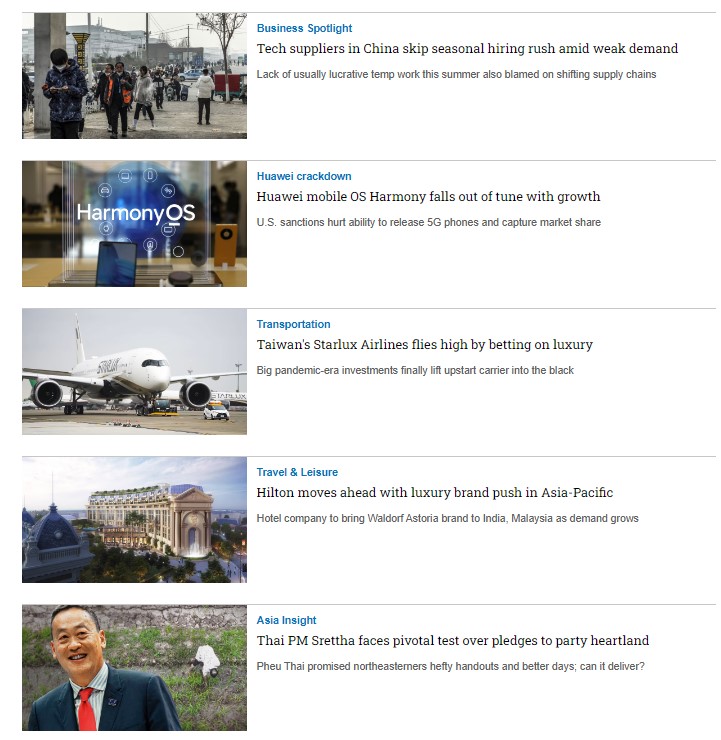
Task: Open the Travel & Leisure category
Action: click(x=297, y=472)
